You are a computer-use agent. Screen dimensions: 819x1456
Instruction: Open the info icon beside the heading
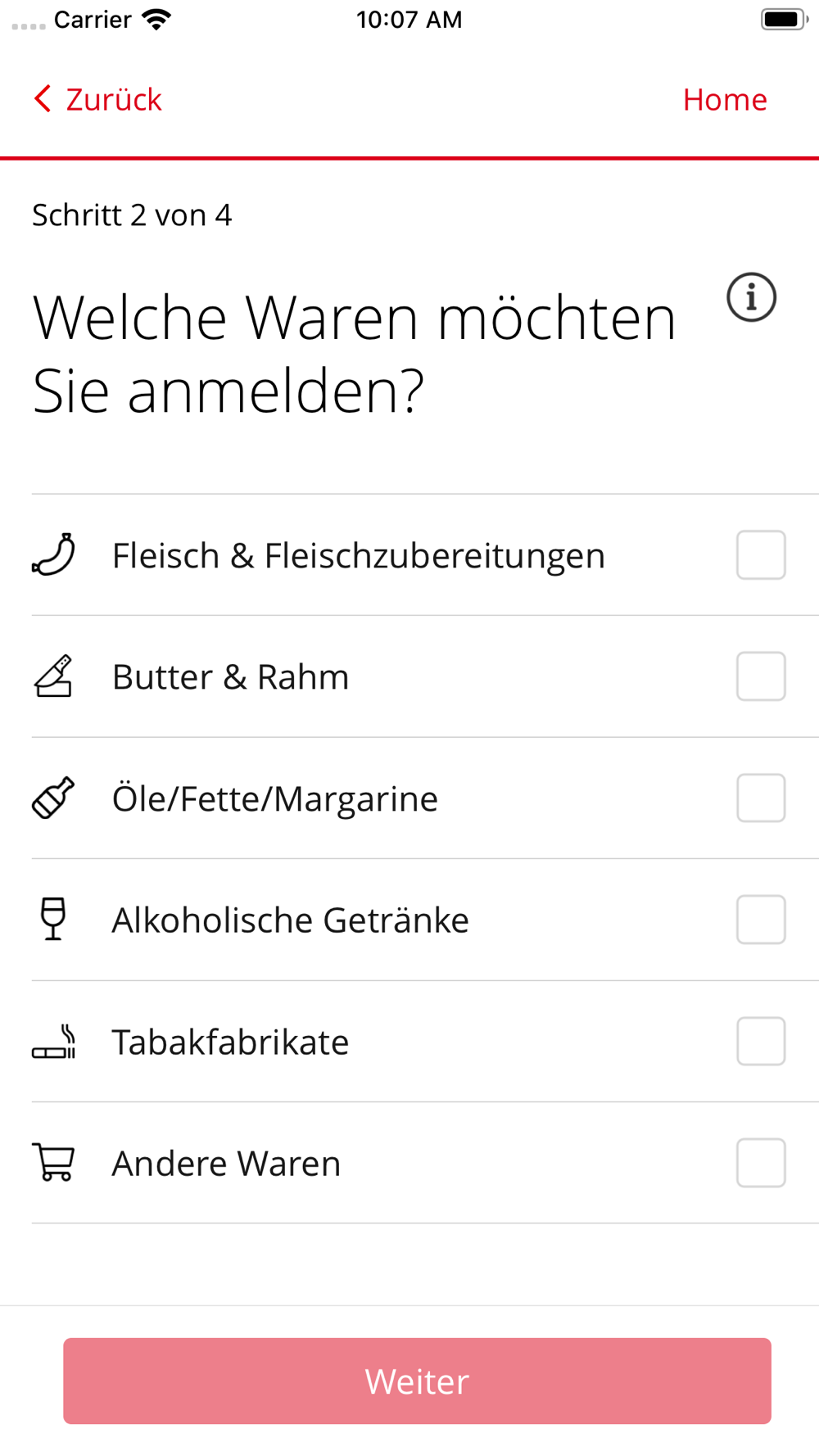(x=751, y=297)
